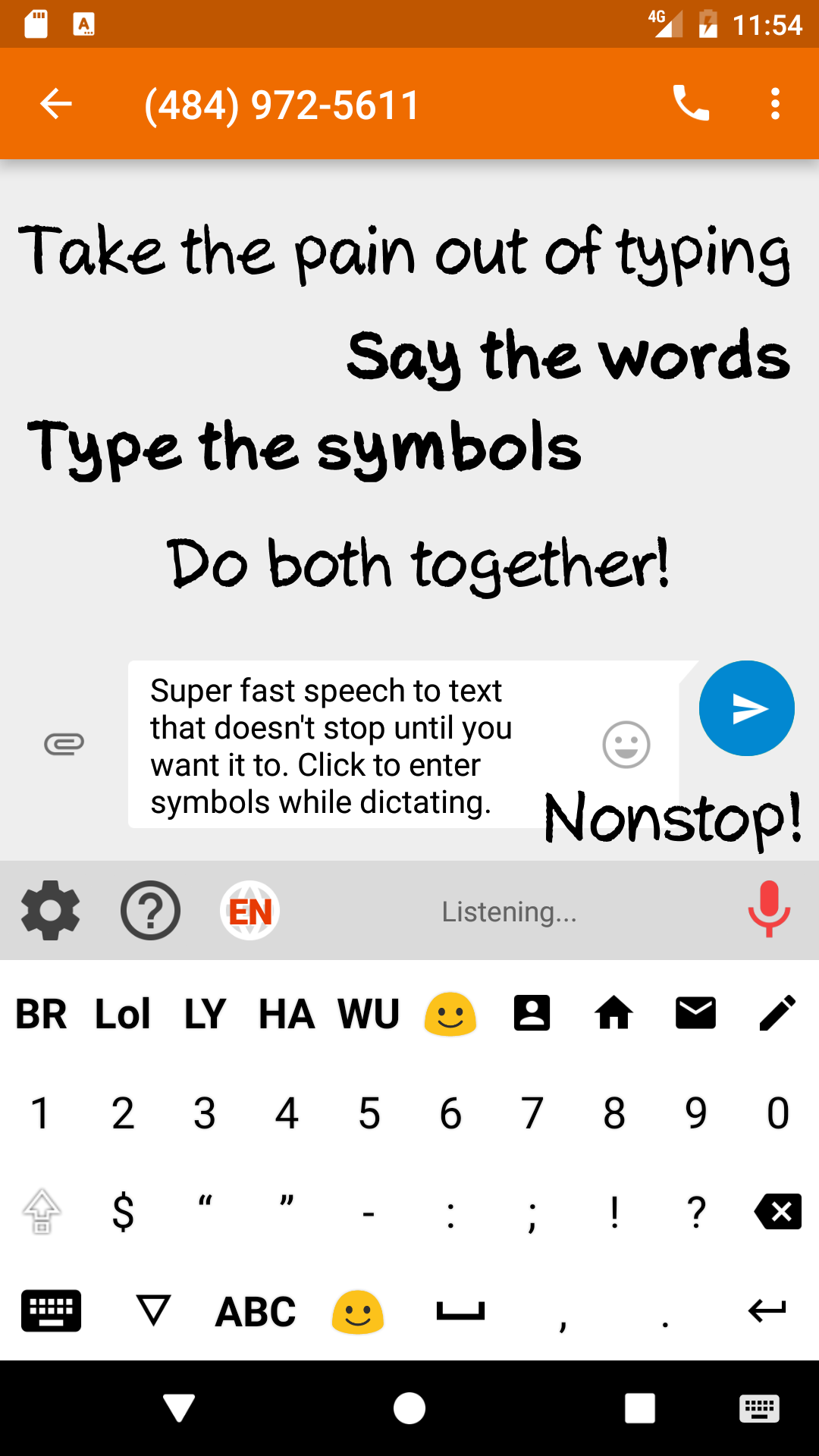Switch to the ABC letter keyboard
The image size is (819, 1456).
[x=256, y=1312]
